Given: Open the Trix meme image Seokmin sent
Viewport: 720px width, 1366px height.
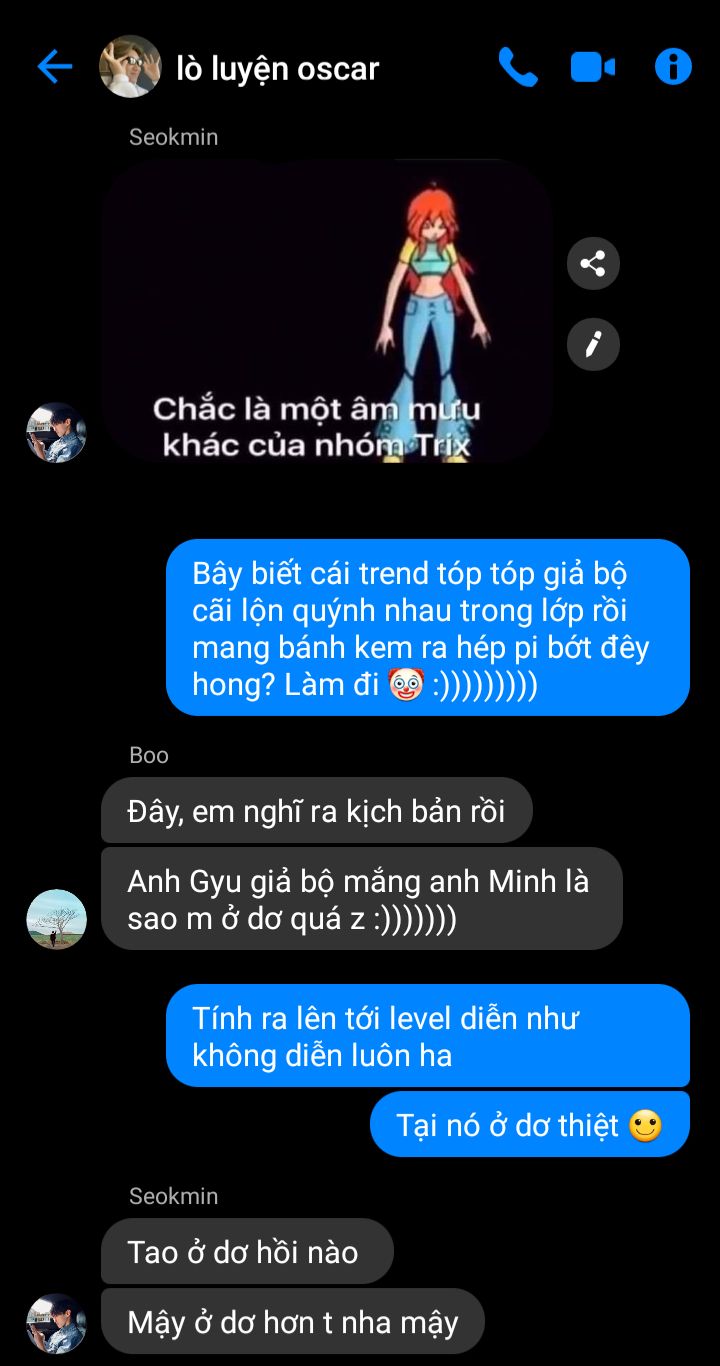Looking at the screenshot, I should click(327, 310).
